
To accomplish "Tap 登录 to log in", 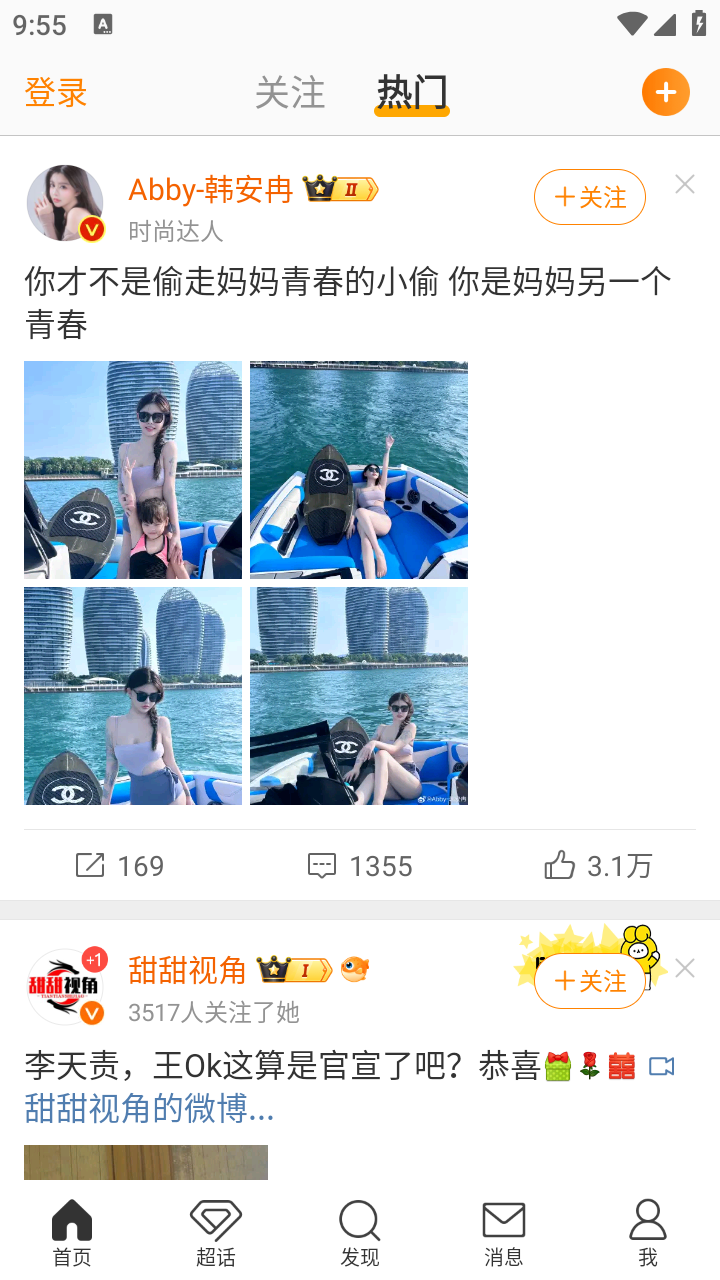I will click(56, 93).
